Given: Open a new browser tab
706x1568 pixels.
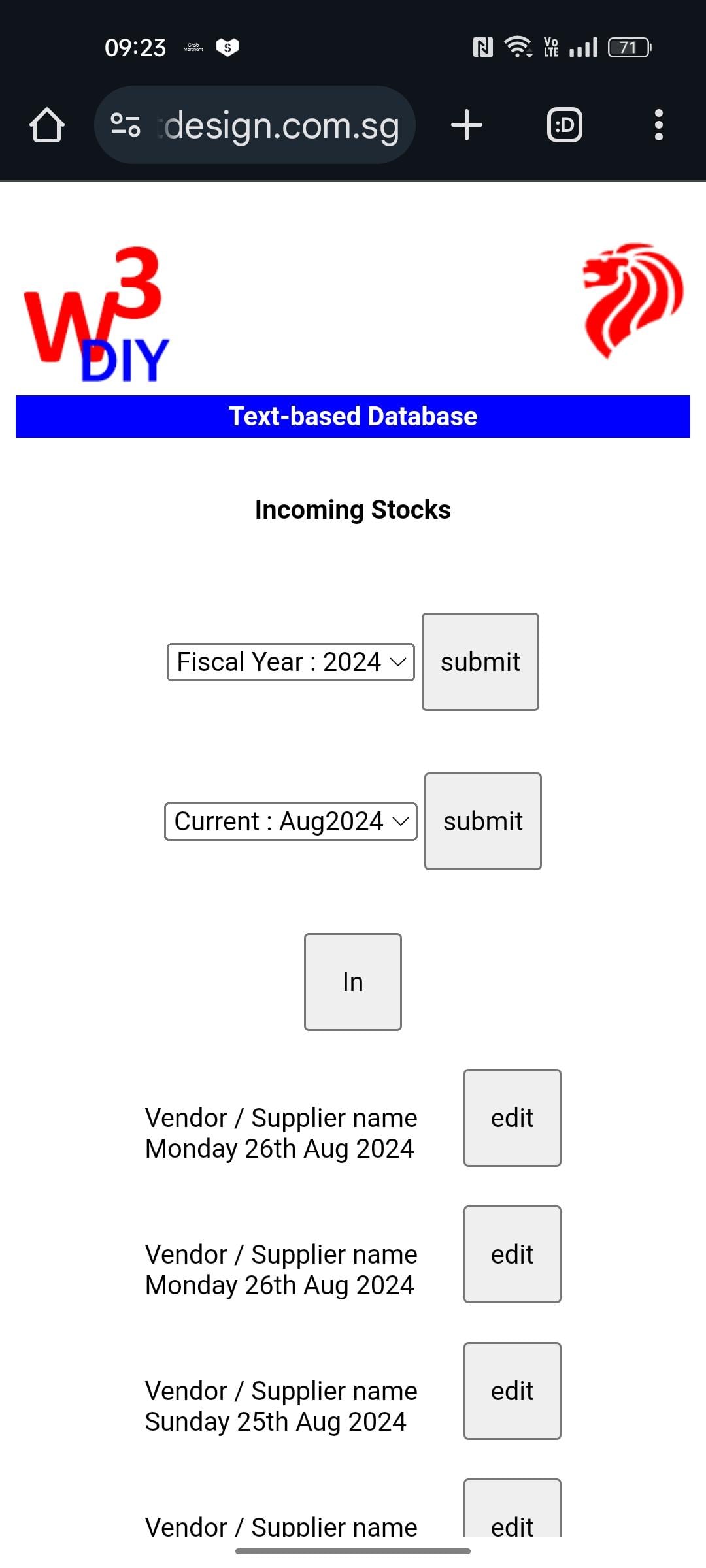Looking at the screenshot, I should [467, 125].
